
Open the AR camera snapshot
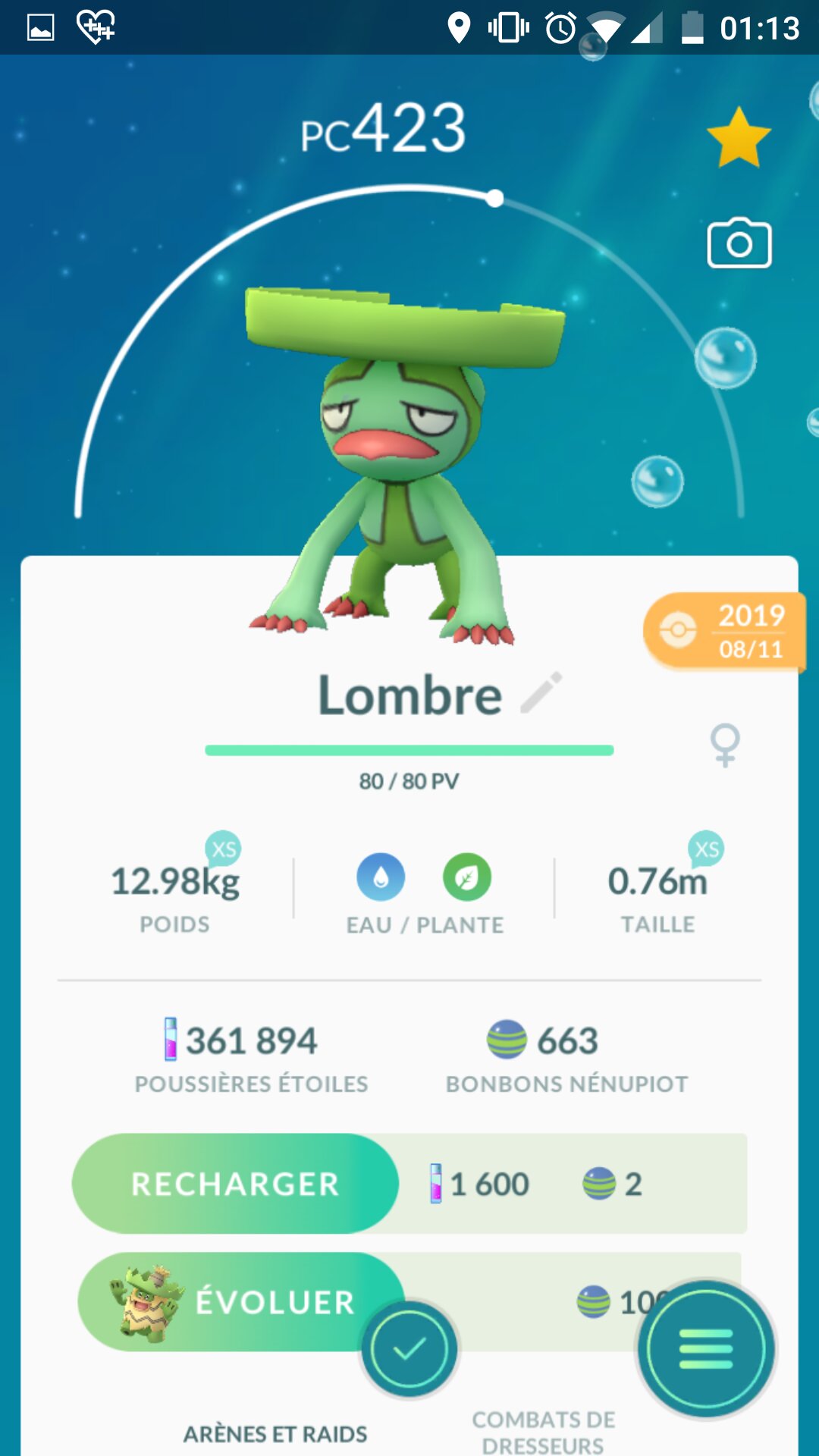click(x=739, y=244)
